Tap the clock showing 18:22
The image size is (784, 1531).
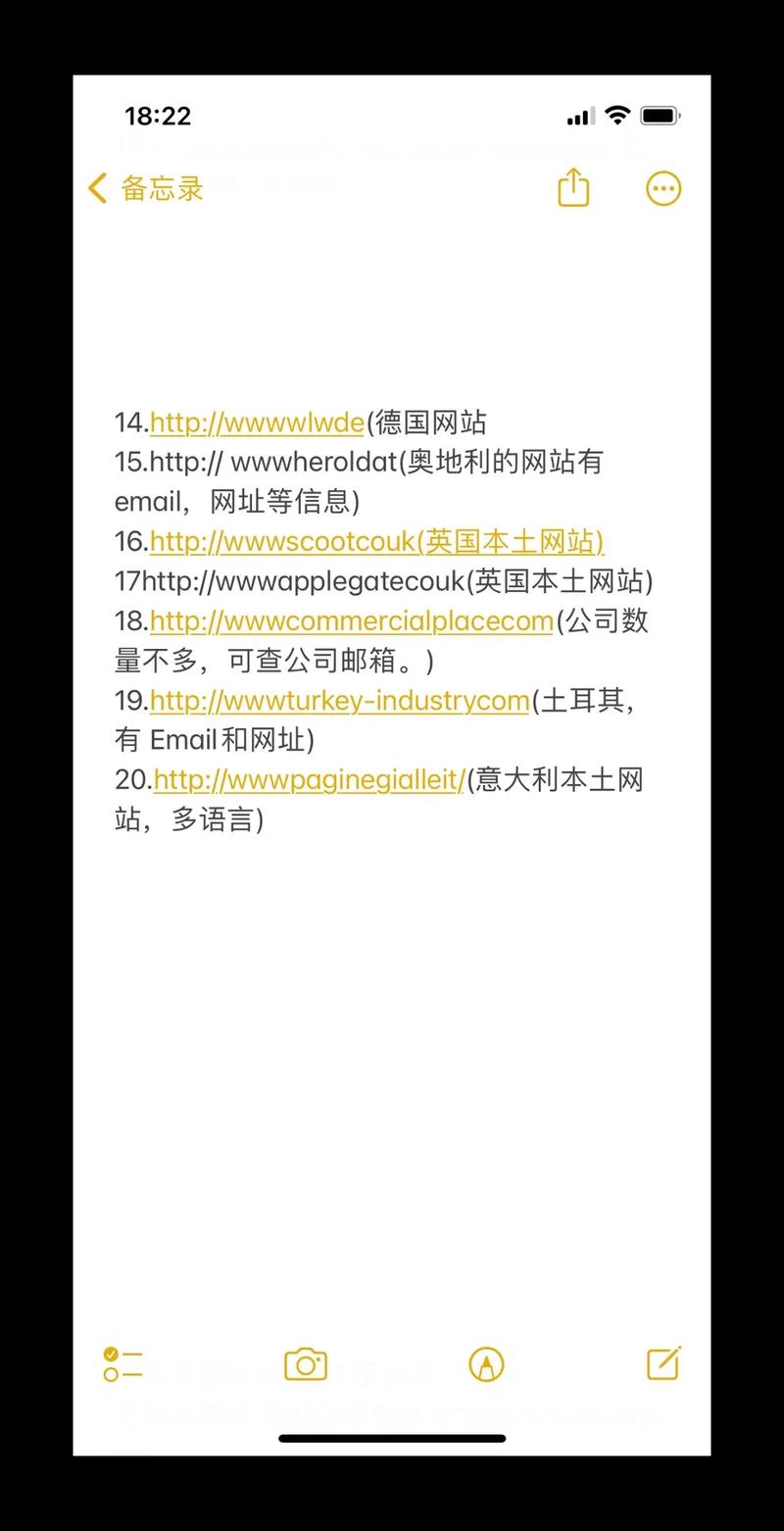click(x=159, y=115)
